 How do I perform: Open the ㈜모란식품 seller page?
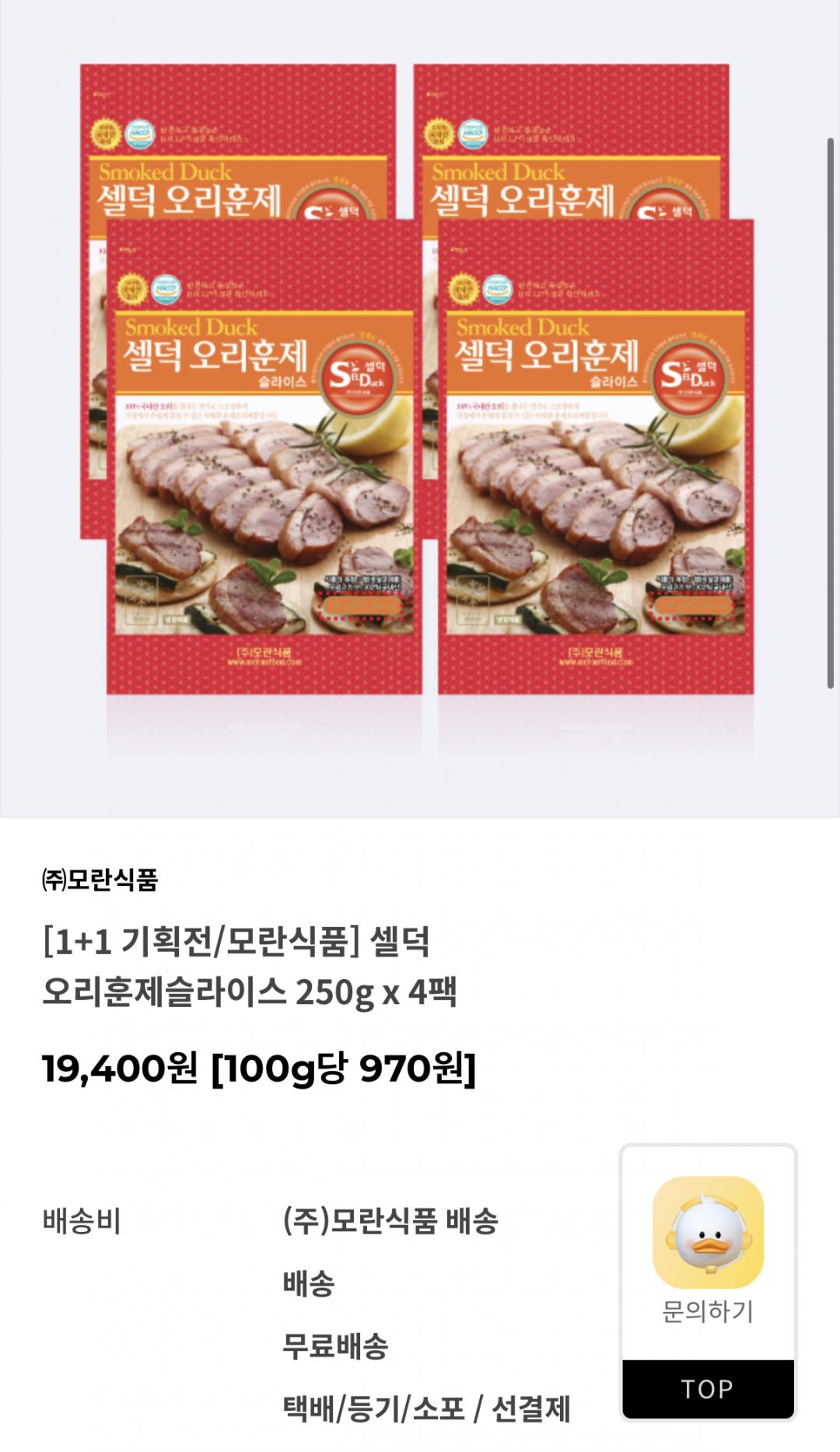[x=100, y=880]
